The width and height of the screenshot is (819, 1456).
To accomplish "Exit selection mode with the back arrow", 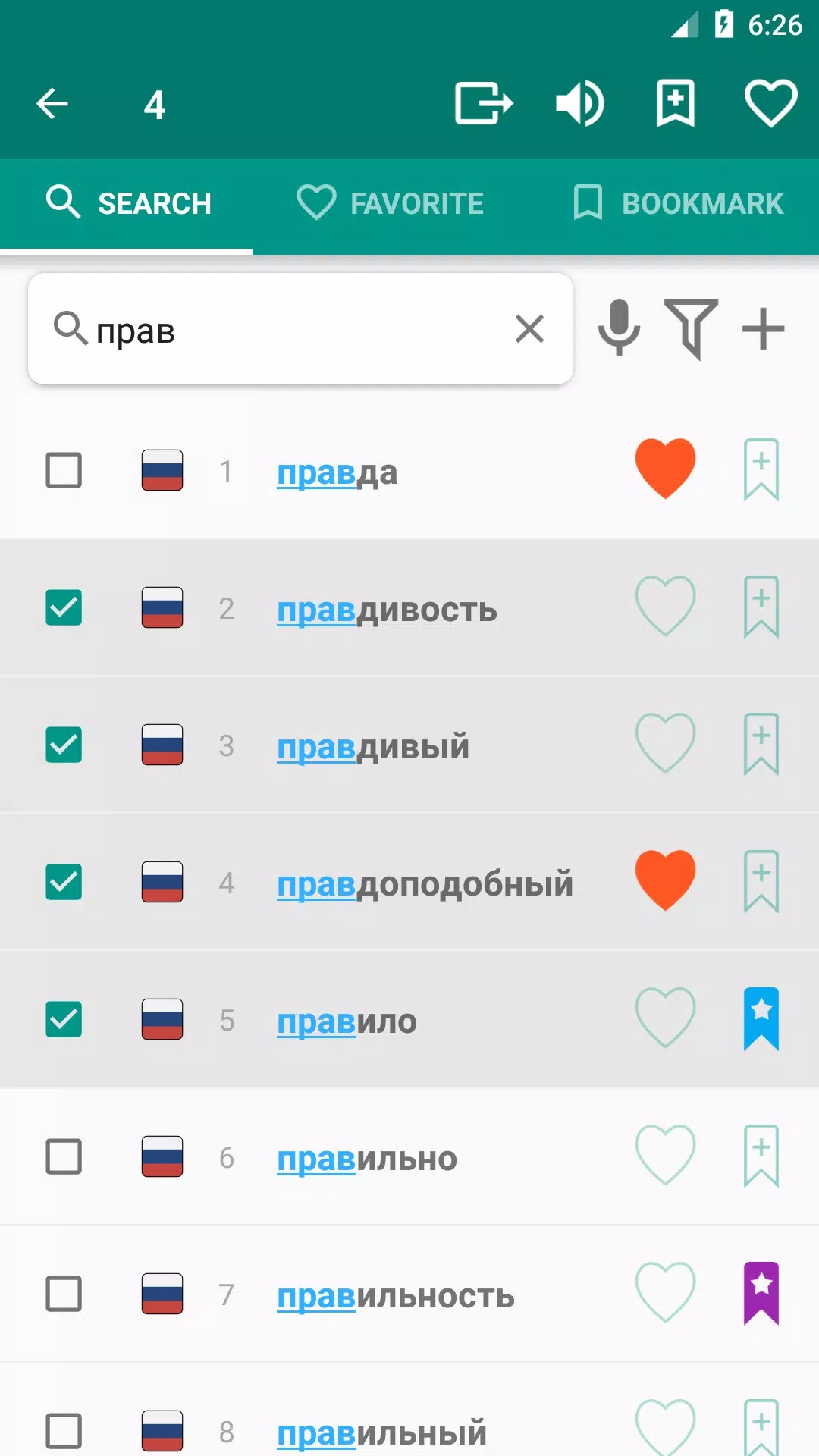I will pos(52,104).
